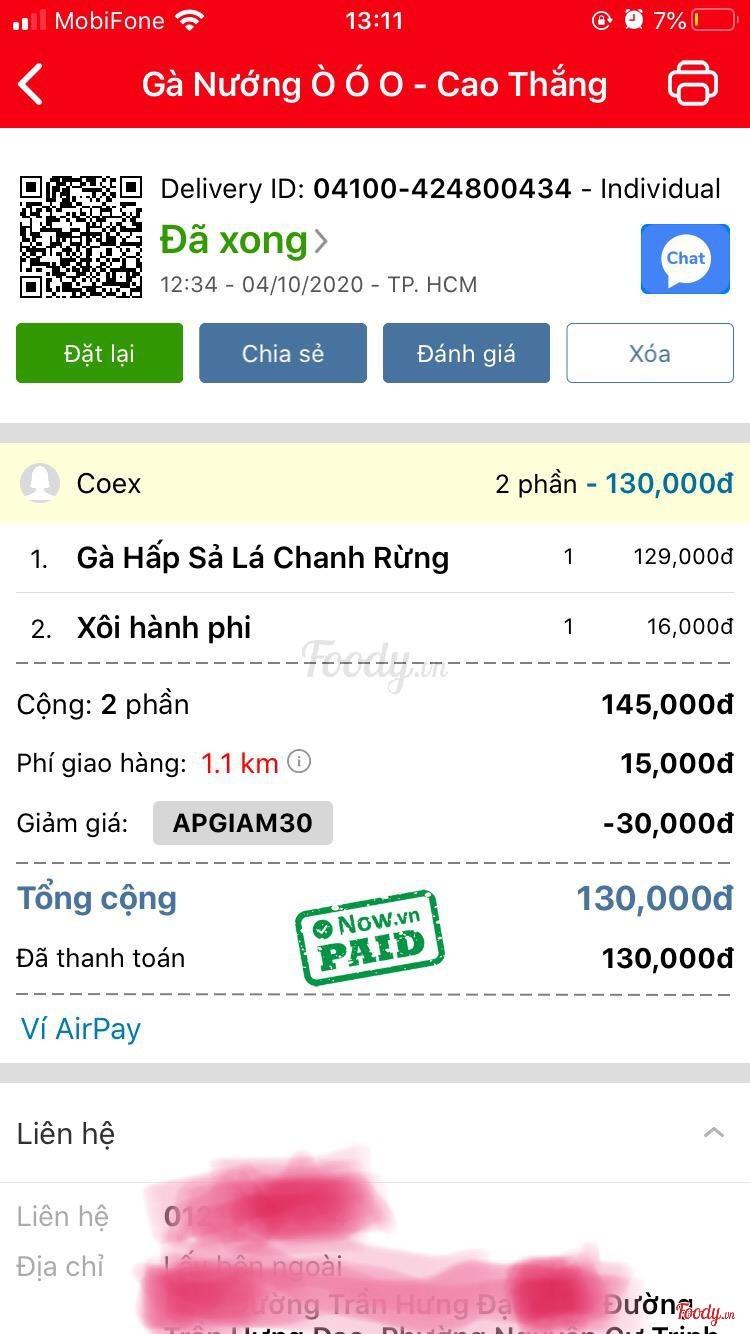Image resolution: width=750 pixels, height=1334 pixels.
Task: Collapse the Liên hệ section
Action: [713, 1133]
